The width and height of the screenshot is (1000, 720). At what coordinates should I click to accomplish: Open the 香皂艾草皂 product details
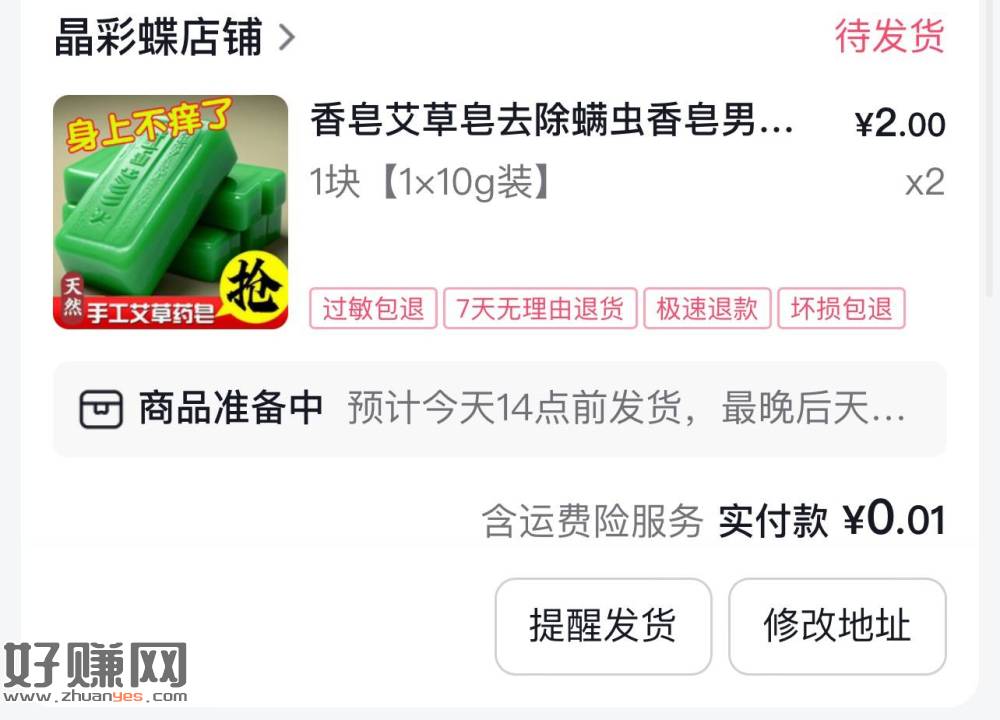coord(551,123)
